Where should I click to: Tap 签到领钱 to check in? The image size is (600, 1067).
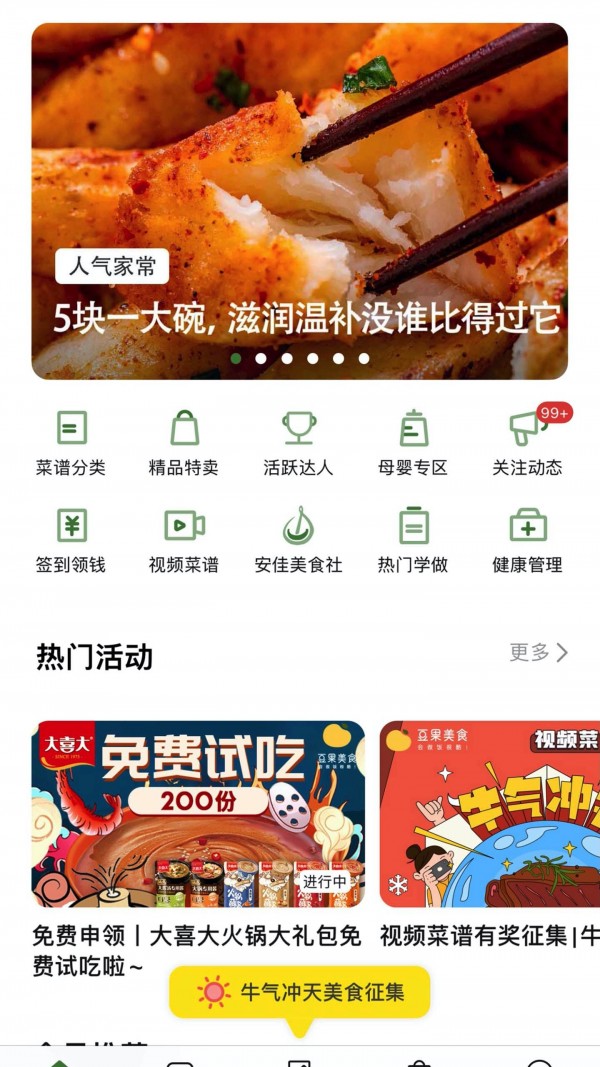[71, 538]
